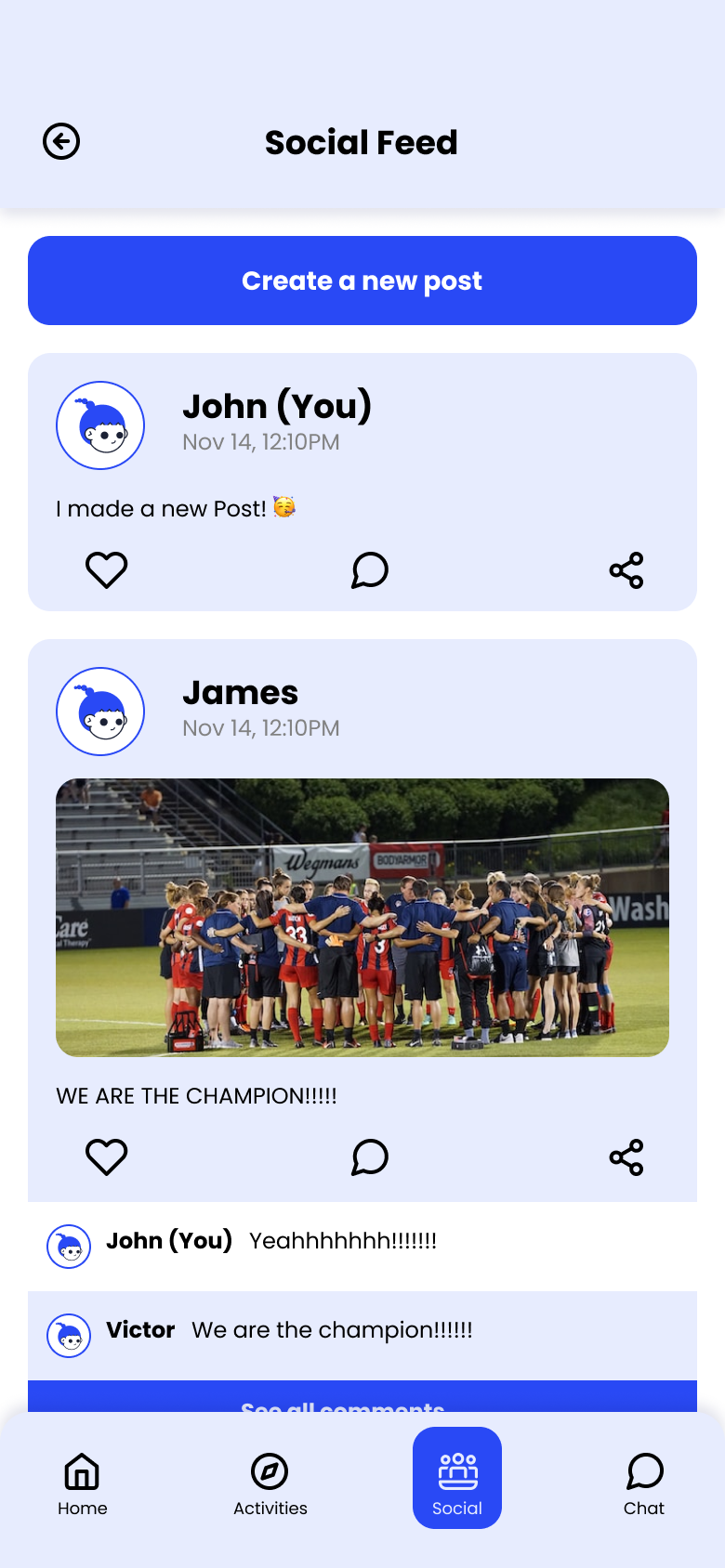Open the team photo in James's post
The image size is (725, 1568).
[362, 917]
